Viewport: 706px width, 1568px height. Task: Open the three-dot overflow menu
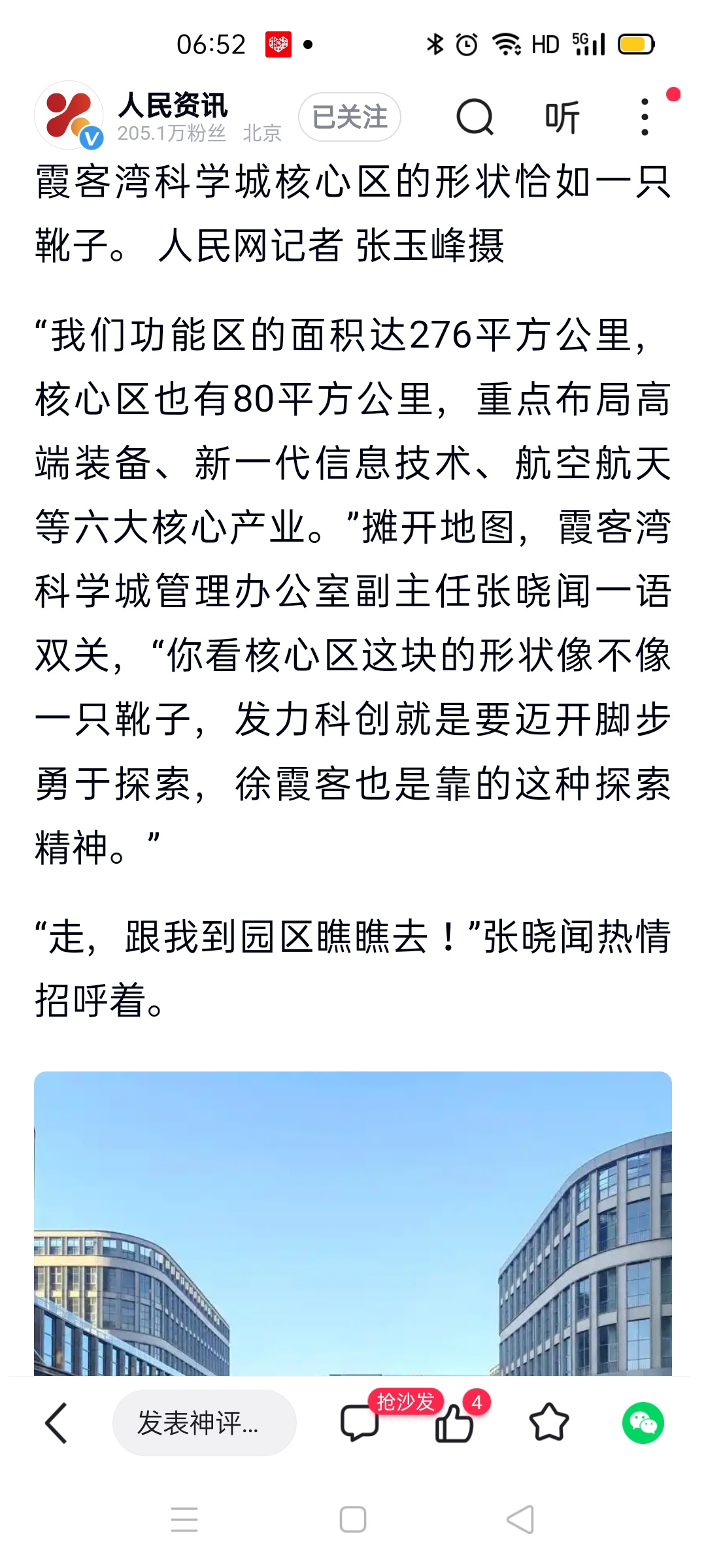[645, 118]
